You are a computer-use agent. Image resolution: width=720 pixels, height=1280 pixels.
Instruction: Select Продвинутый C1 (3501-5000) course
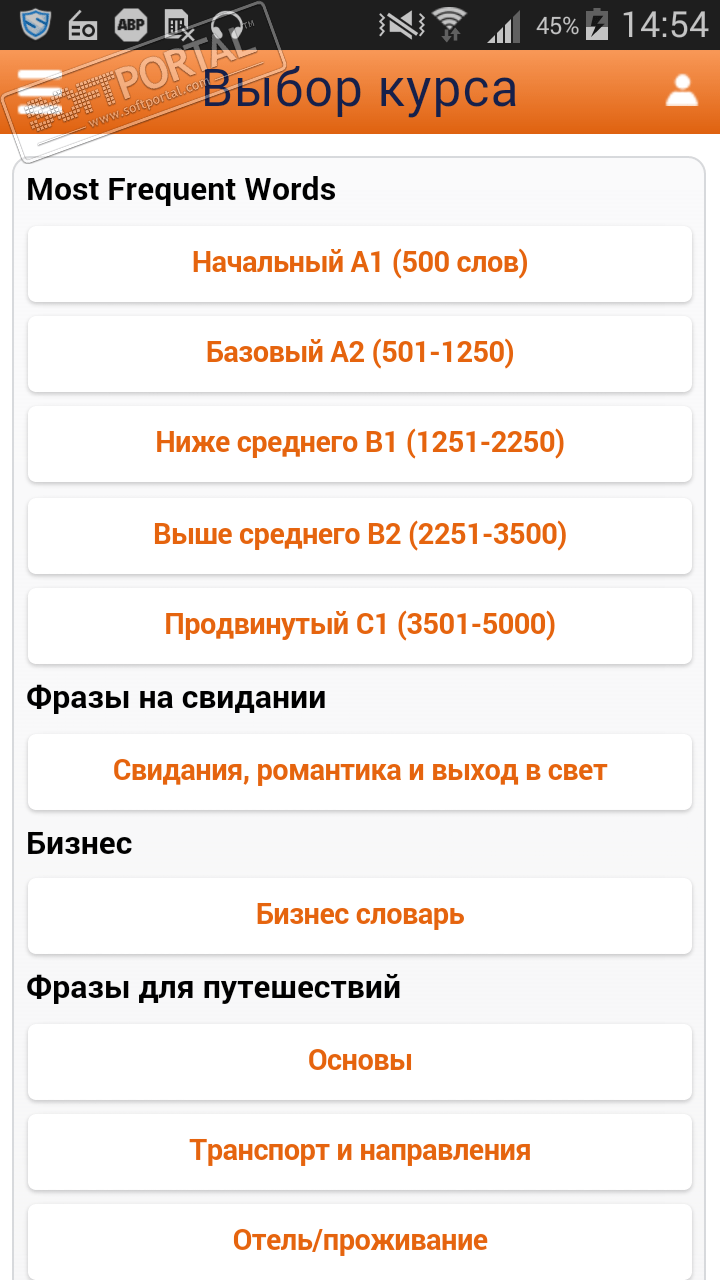(x=360, y=625)
